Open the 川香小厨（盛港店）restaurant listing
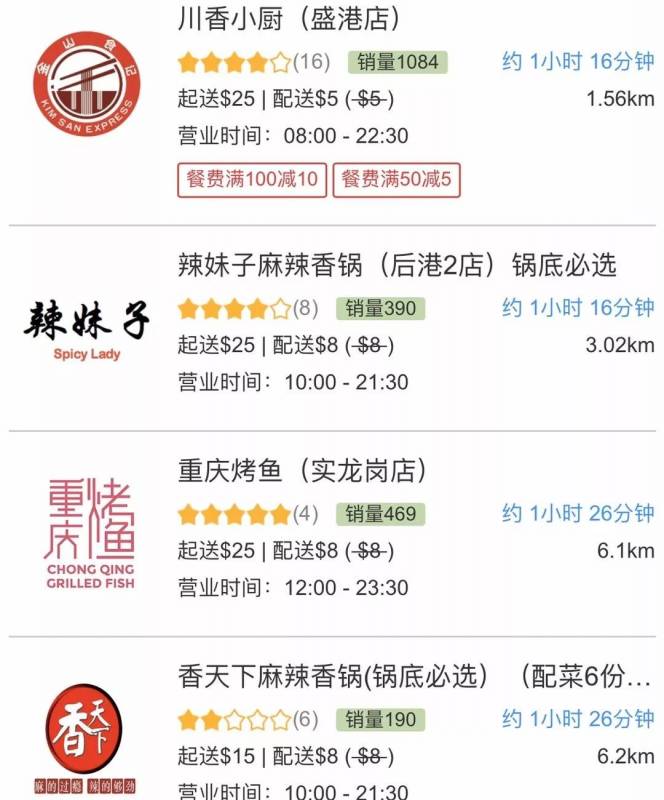This screenshot has height=800, width=664. coord(289,20)
